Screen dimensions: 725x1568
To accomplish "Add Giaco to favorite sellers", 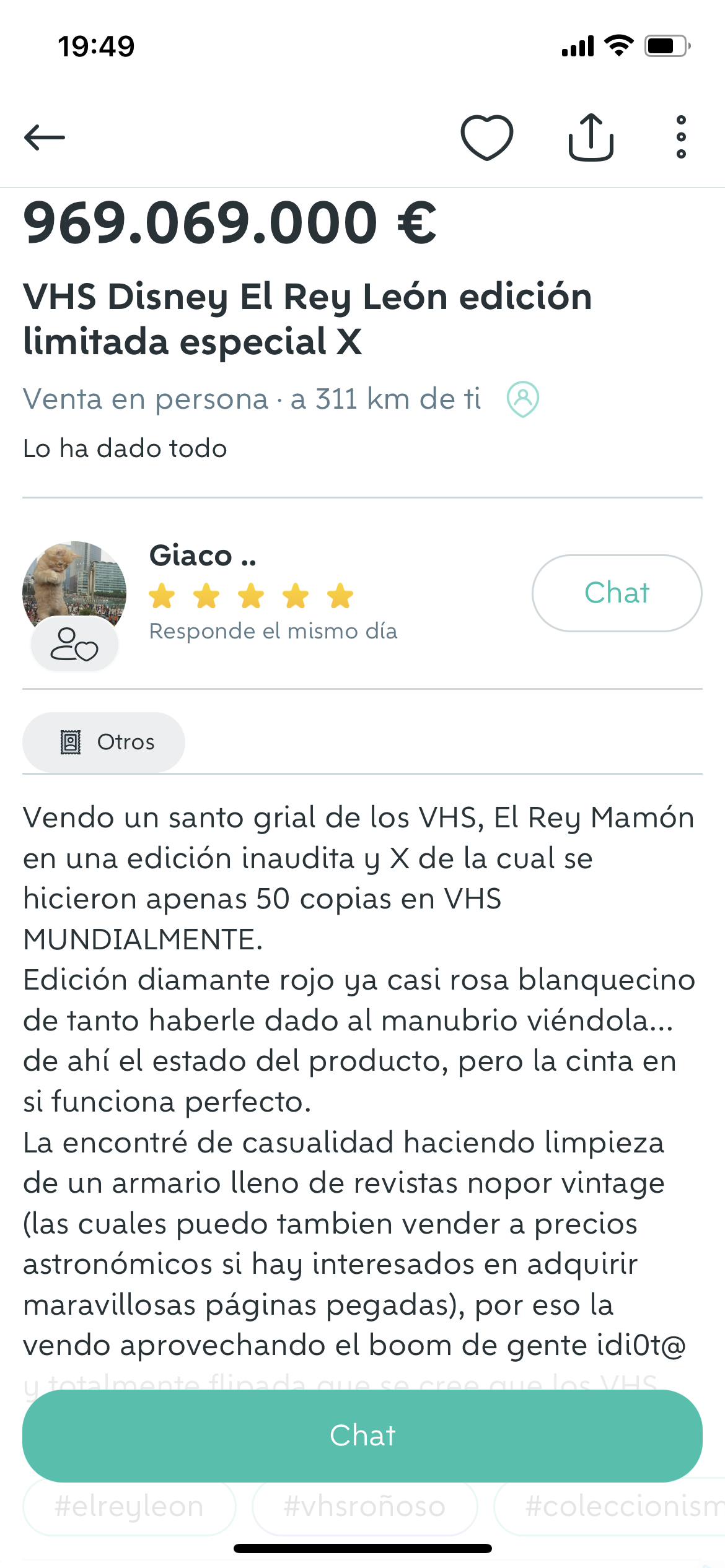I will (74, 645).
